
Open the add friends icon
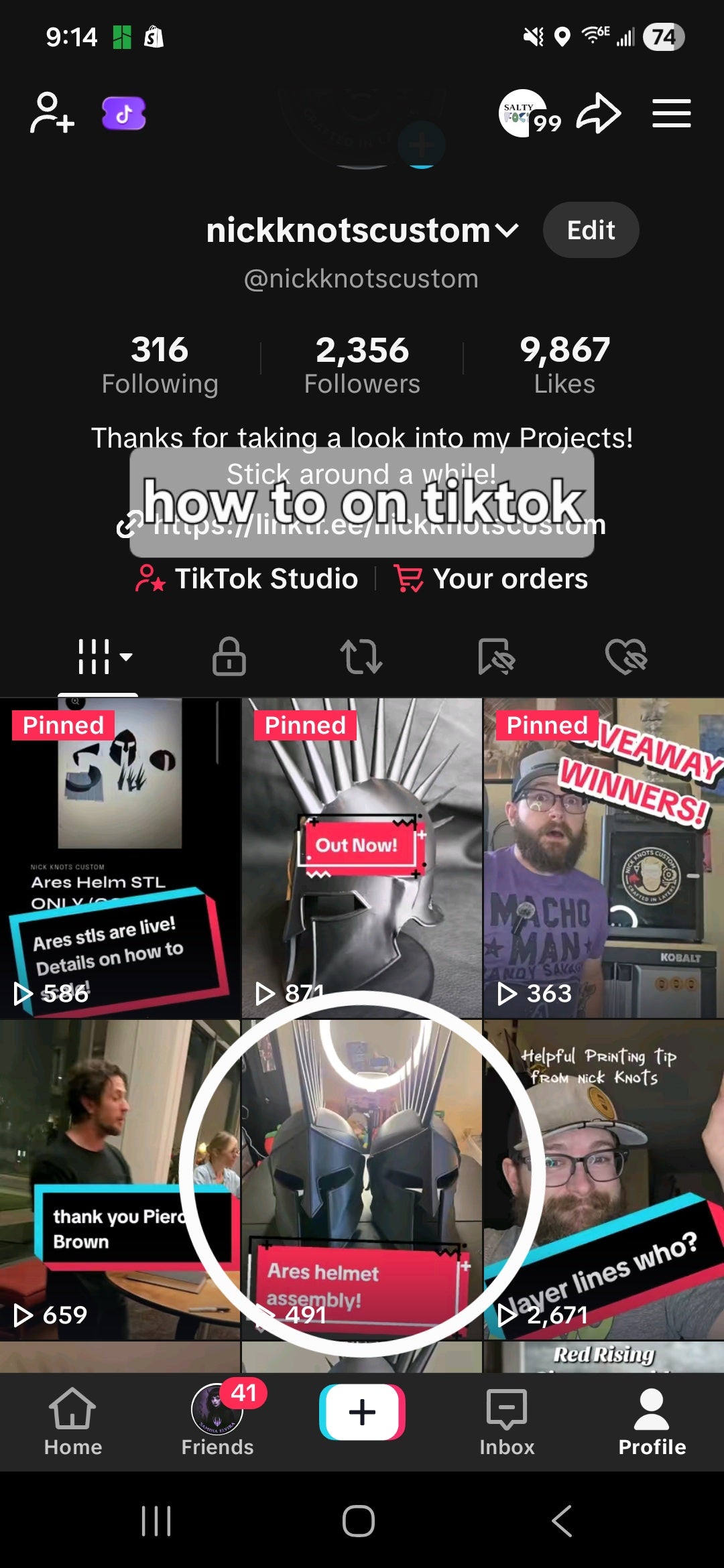pos(51,113)
